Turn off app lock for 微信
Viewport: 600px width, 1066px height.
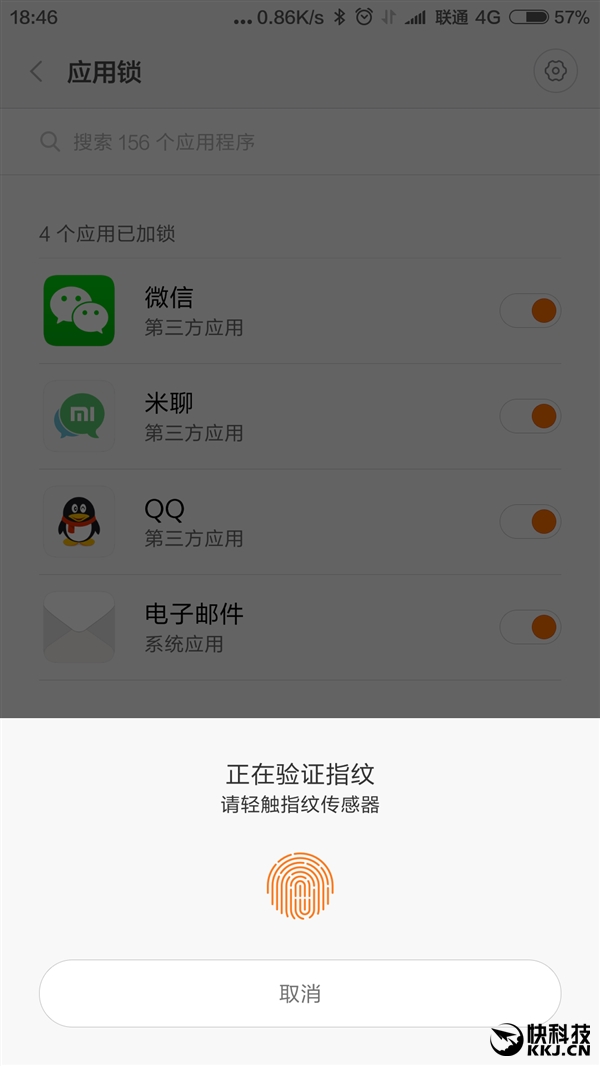(x=530, y=310)
